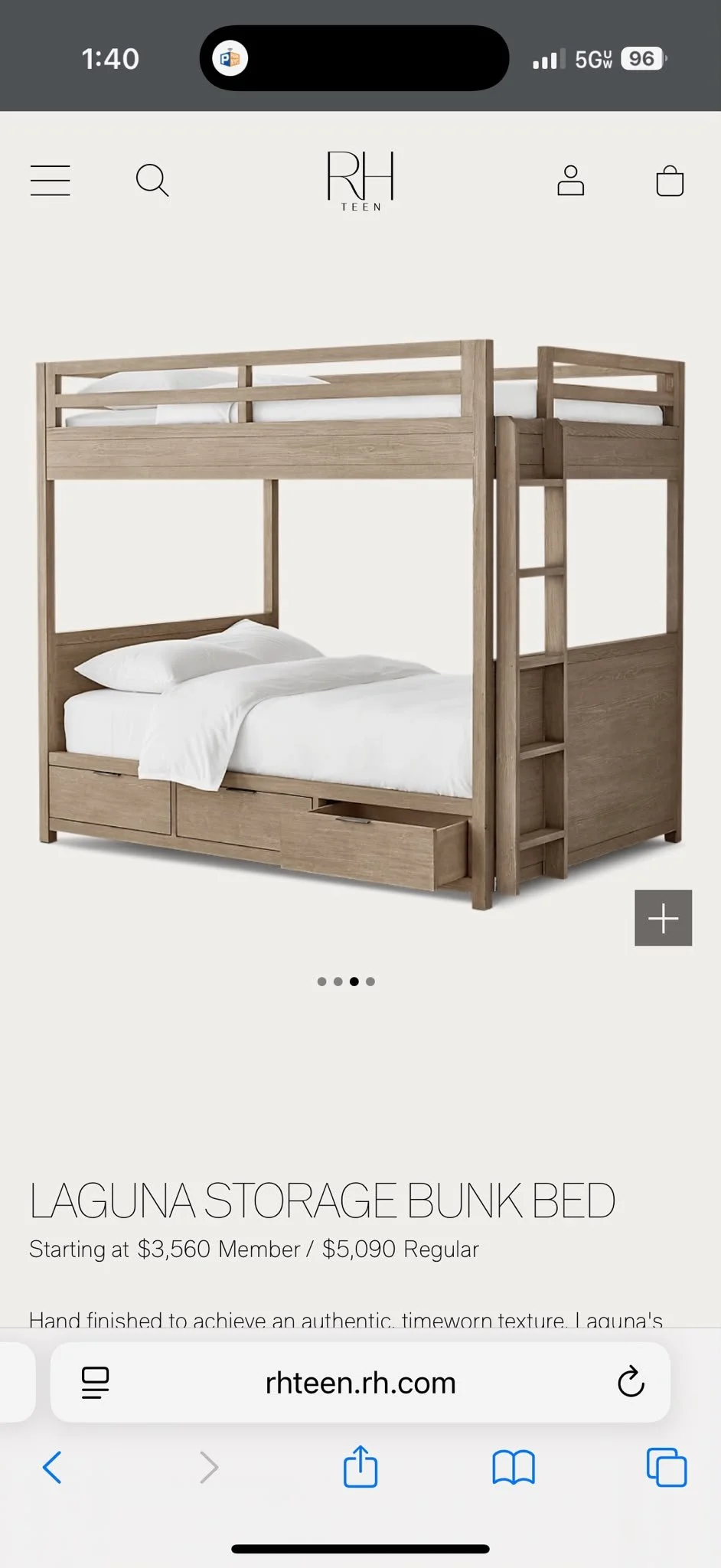This screenshot has height=1568, width=721.
Task: Open Safari bookmarks
Action: tap(514, 1468)
